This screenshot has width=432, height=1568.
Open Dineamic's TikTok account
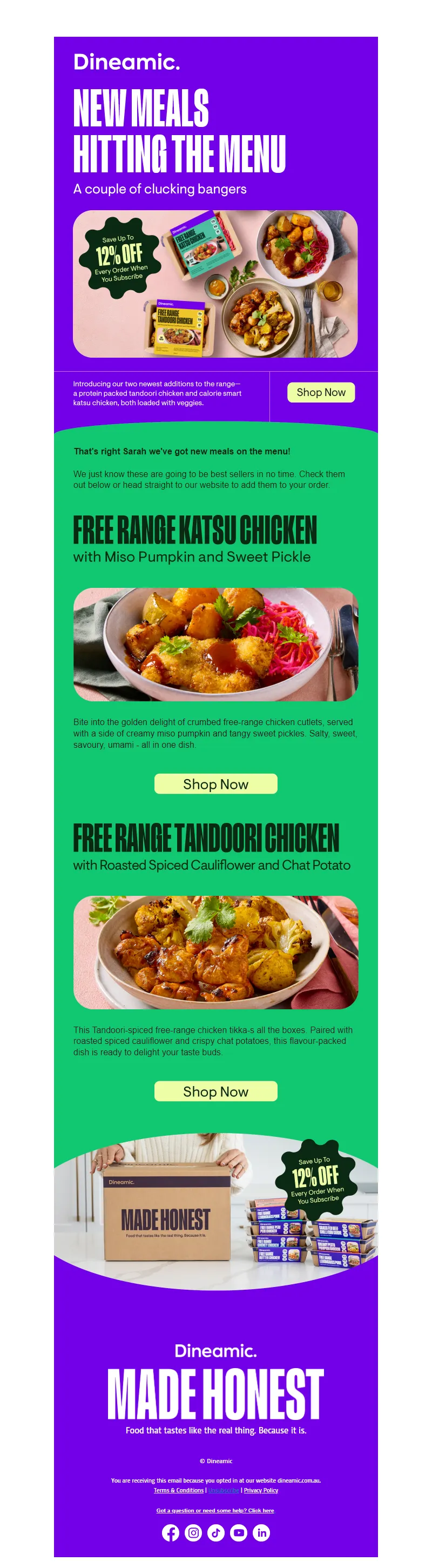pyautogui.click(x=216, y=1533)
